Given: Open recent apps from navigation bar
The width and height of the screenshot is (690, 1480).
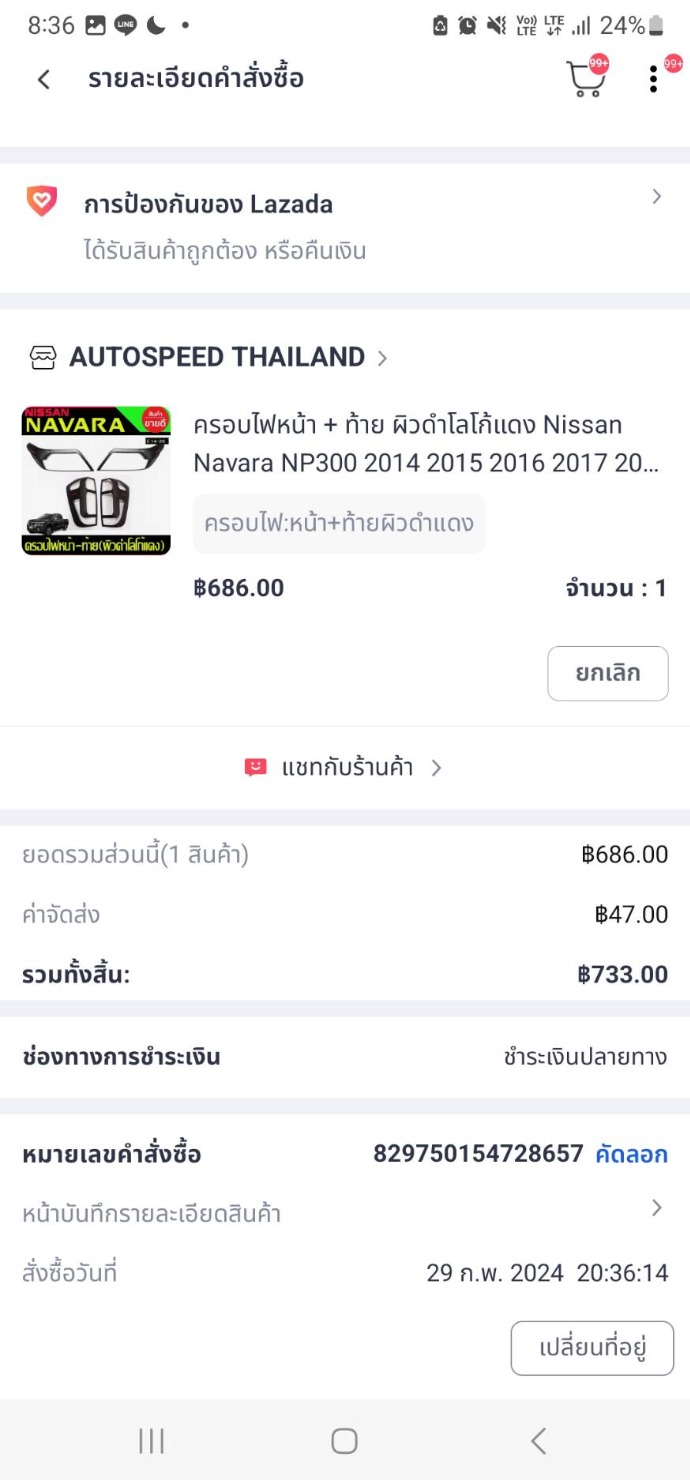Looking at the screenshot, I should pyautogui.click(x=151, y=1440).
